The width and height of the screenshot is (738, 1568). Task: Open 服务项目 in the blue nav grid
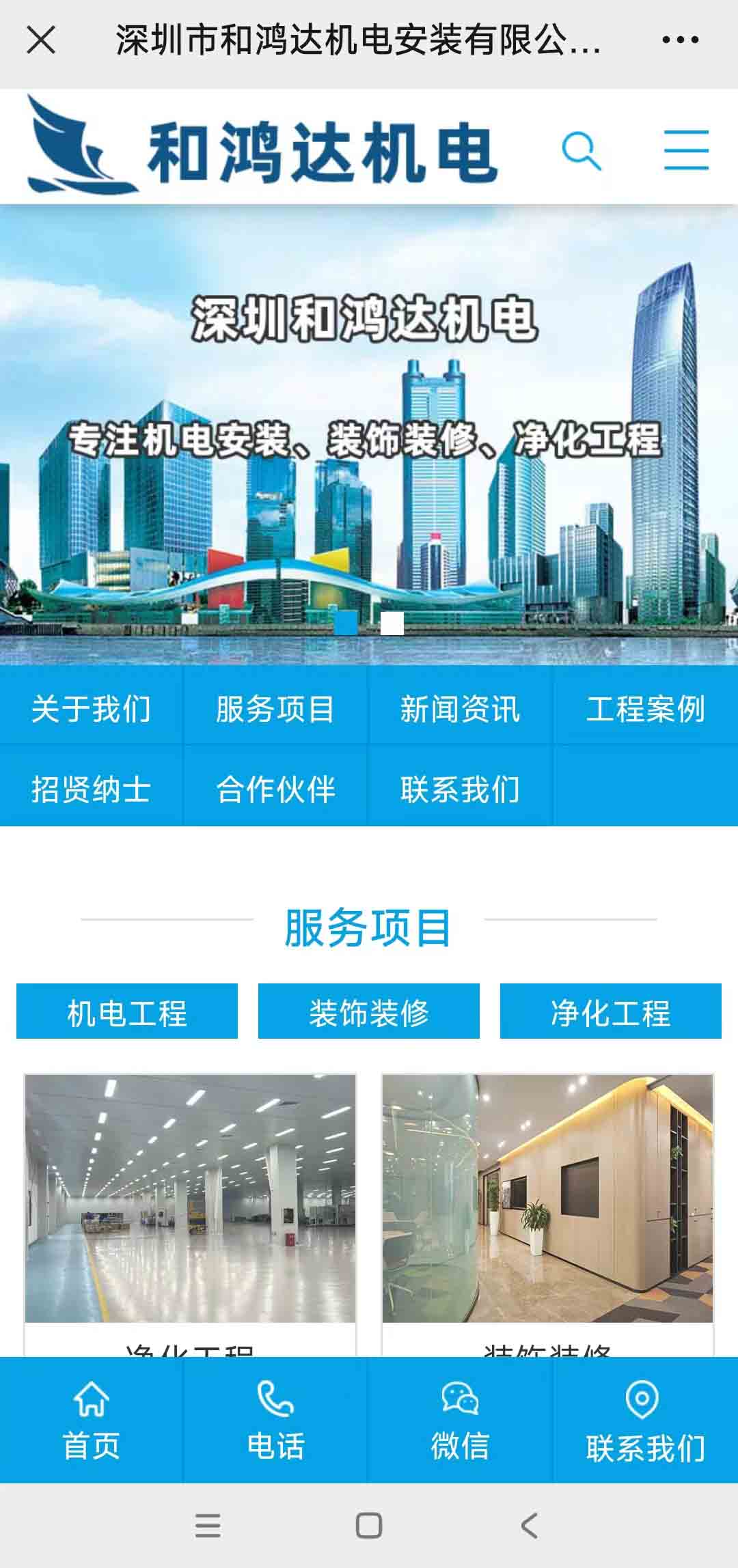(x=275, y=708)
